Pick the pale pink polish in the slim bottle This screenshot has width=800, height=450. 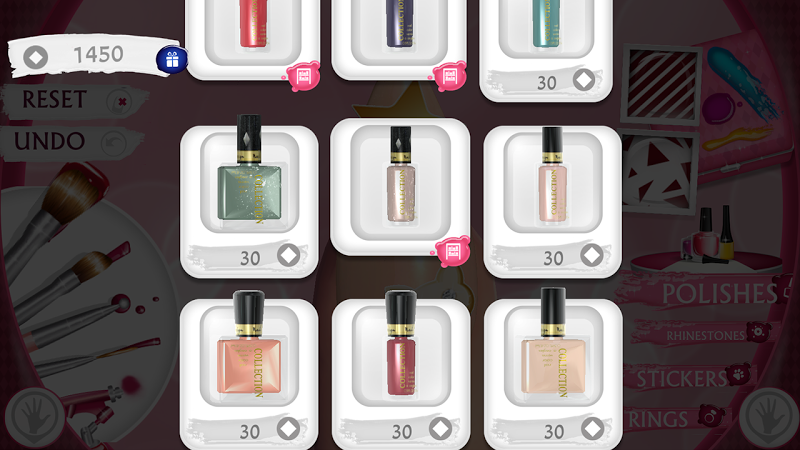(552, 184)
